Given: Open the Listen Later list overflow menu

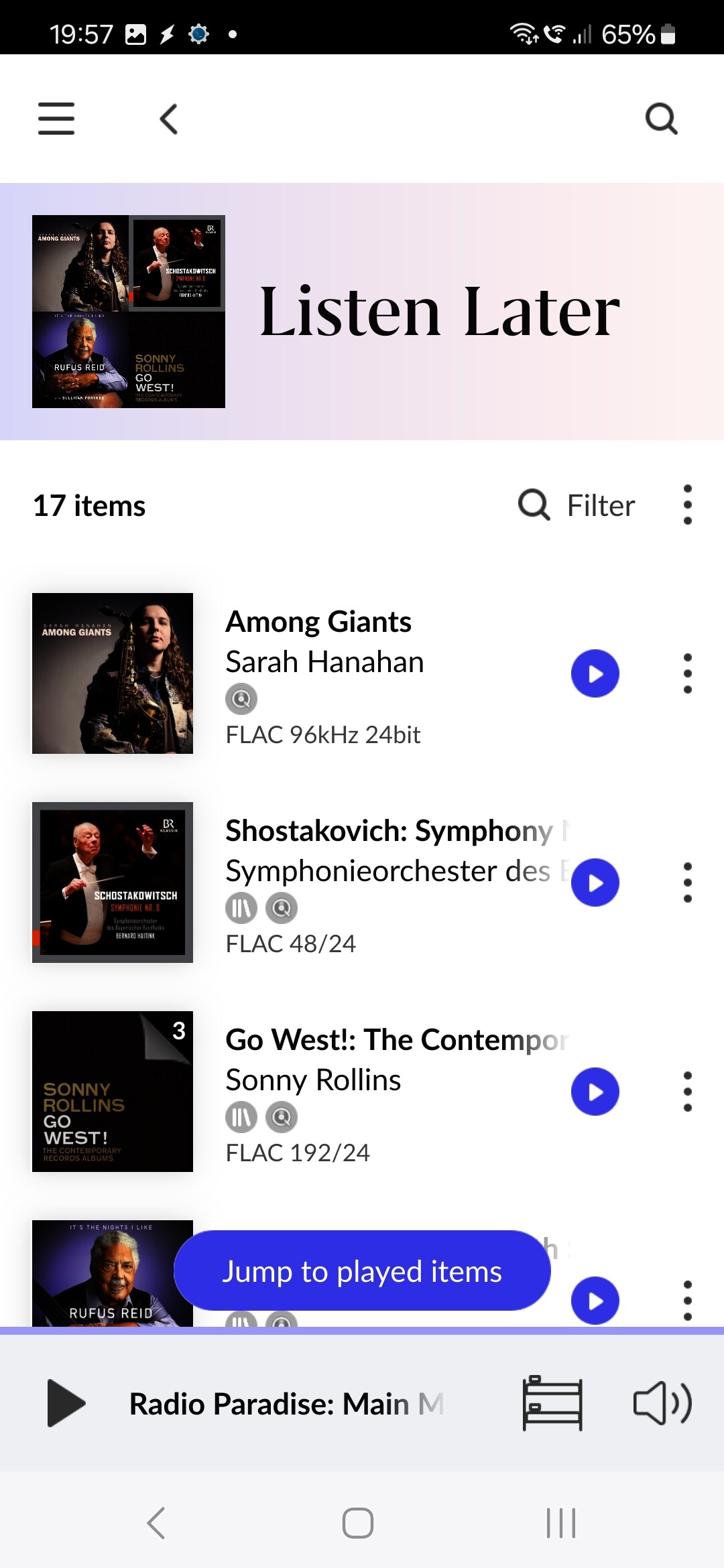Looking at the screenshot, I should 687,505.
